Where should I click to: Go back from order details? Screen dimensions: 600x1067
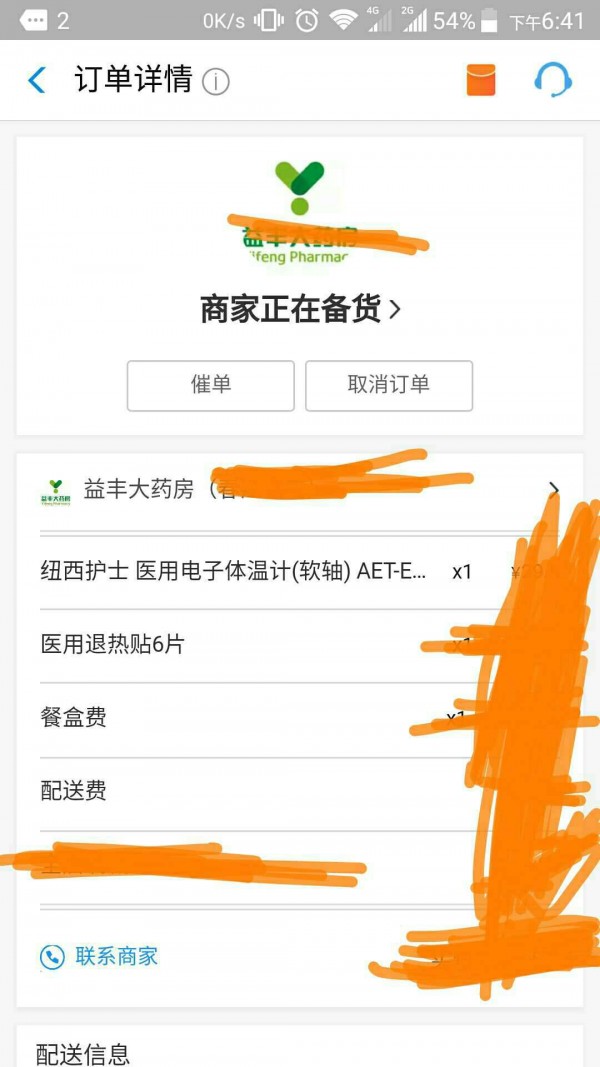pyautogui.click(x=37, y=80)
